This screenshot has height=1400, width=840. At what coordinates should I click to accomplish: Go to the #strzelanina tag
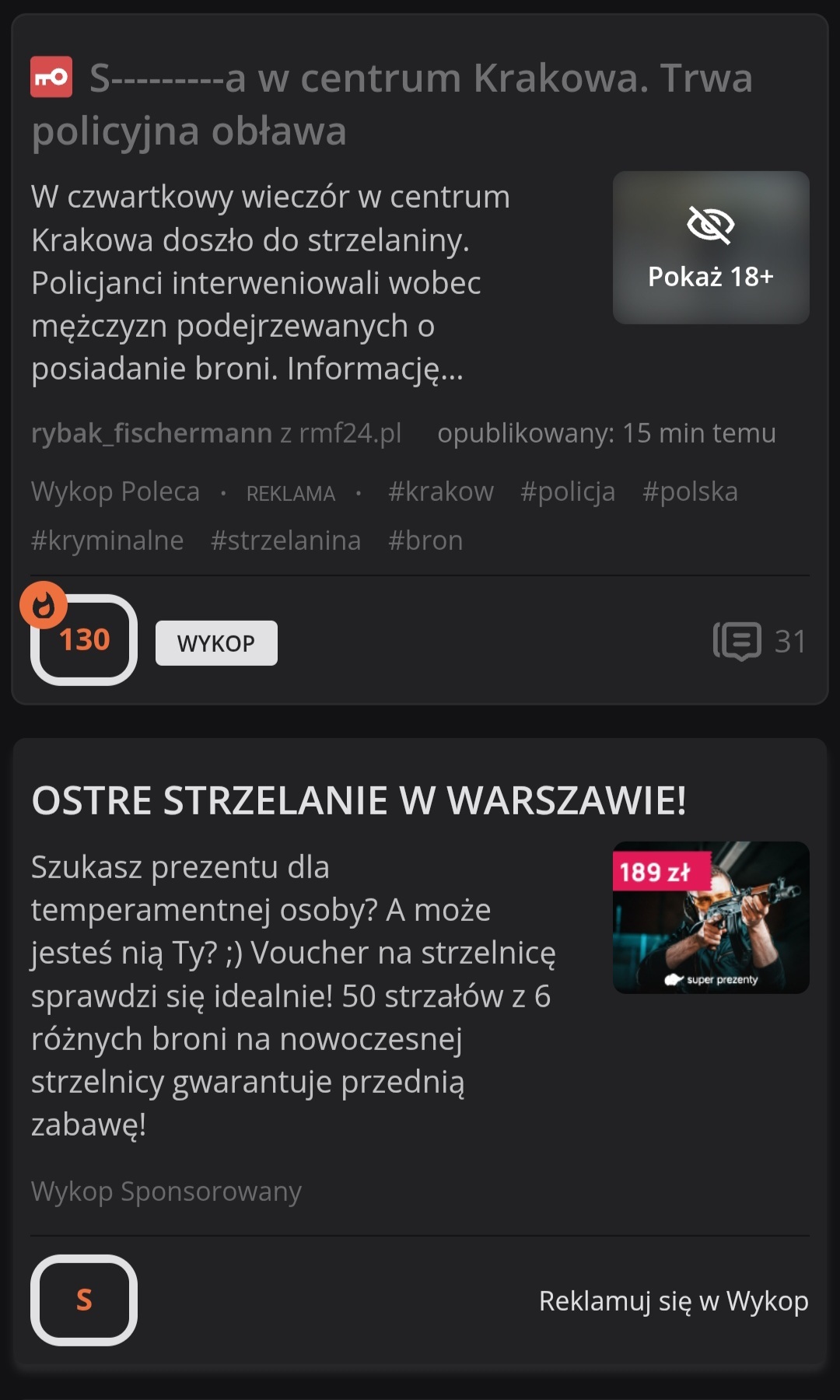[x=285, y=541]
